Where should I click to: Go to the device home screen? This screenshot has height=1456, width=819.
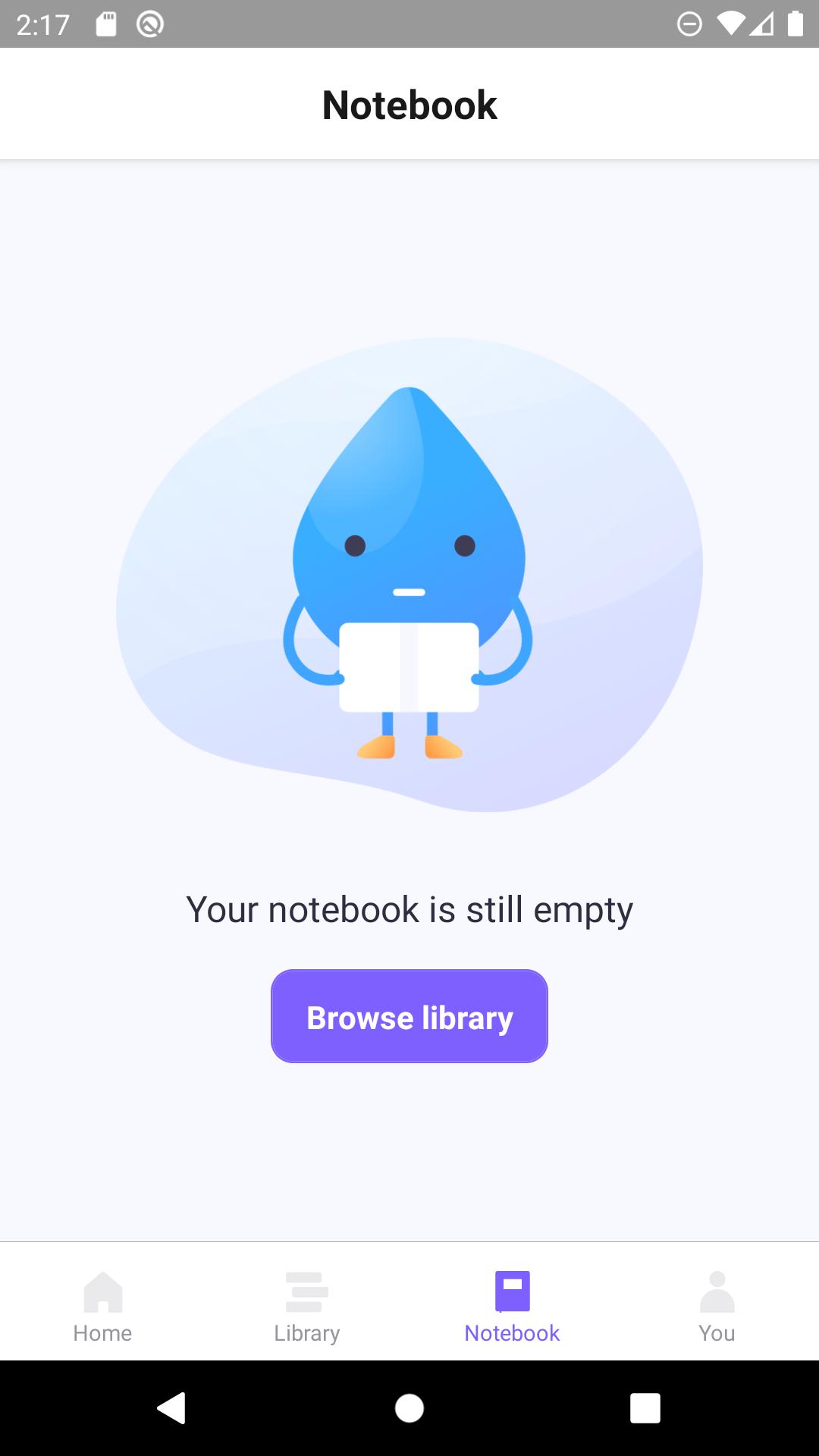[x=409, y=1408]
